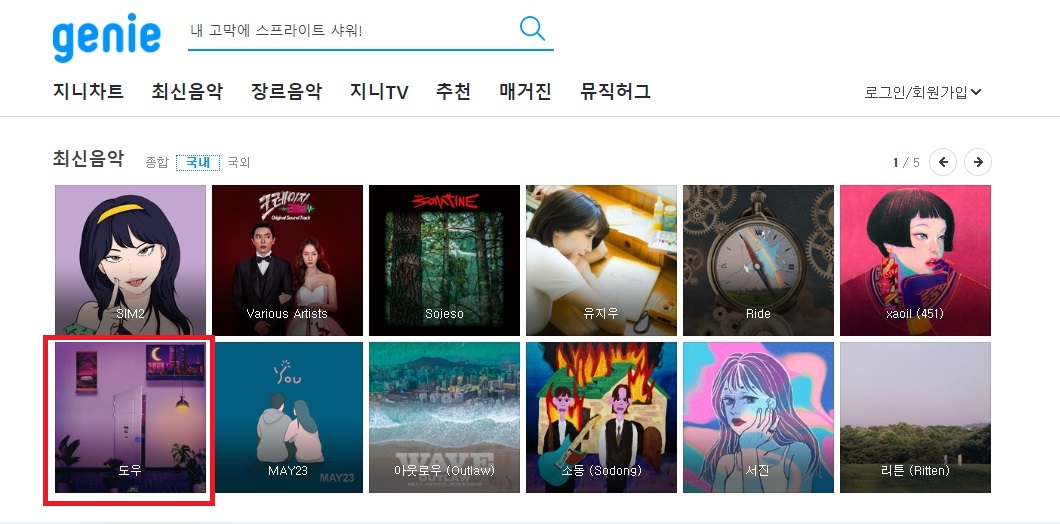Switch to the 추천 menu
The image size is (1060, 524).
[x=453, y=92]
